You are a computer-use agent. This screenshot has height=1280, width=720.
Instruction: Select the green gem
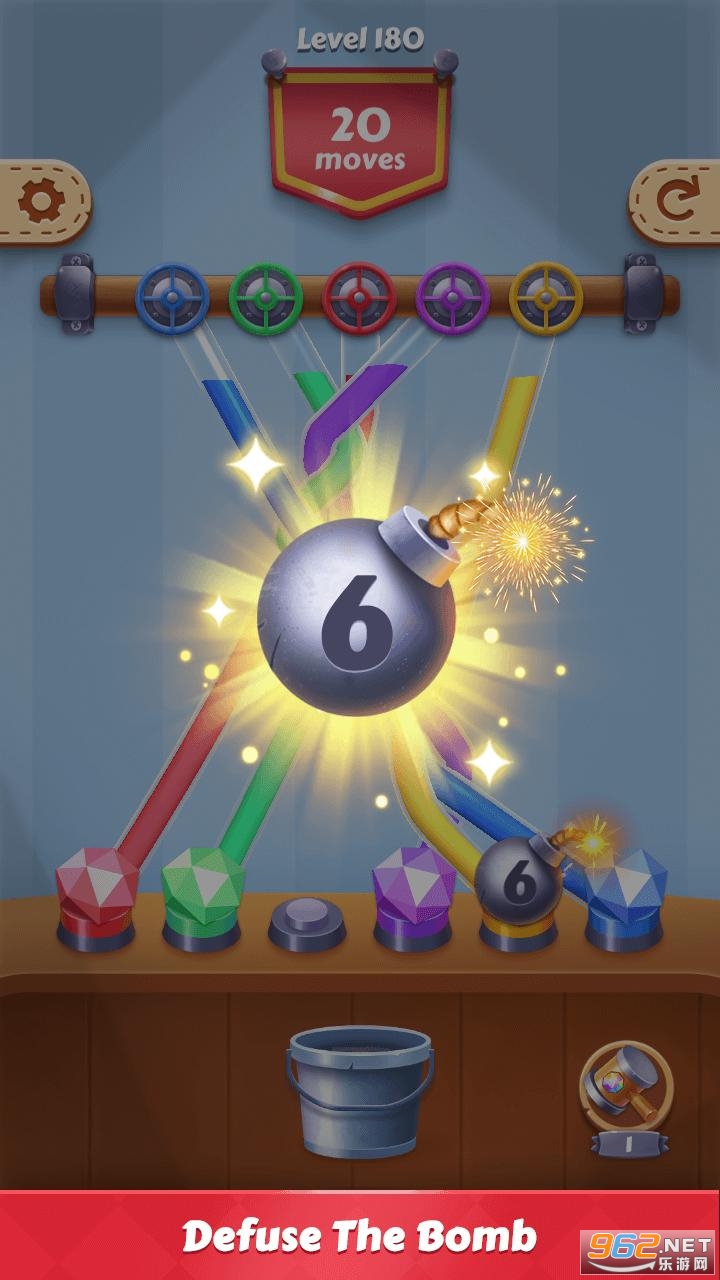(x=202, y=882)
